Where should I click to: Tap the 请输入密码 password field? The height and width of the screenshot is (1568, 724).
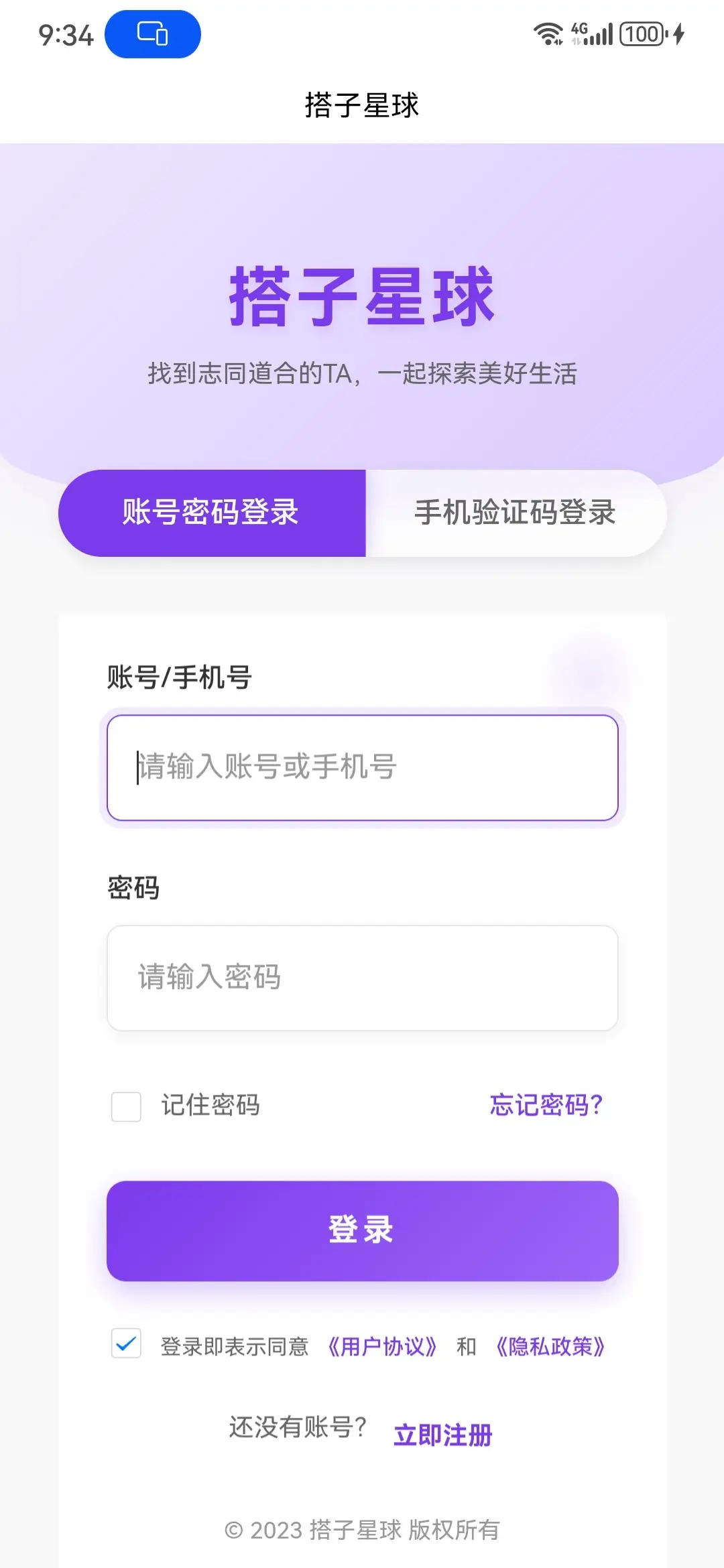point(362,978)
